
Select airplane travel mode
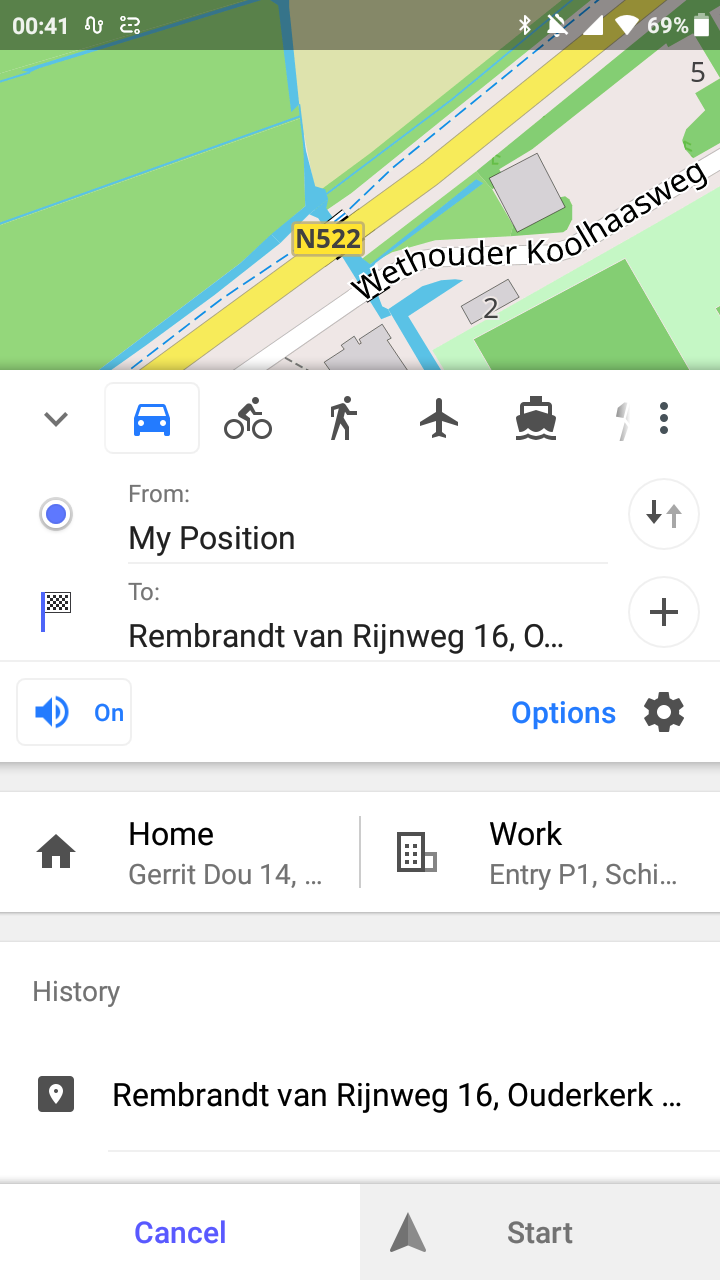point(439,419)
